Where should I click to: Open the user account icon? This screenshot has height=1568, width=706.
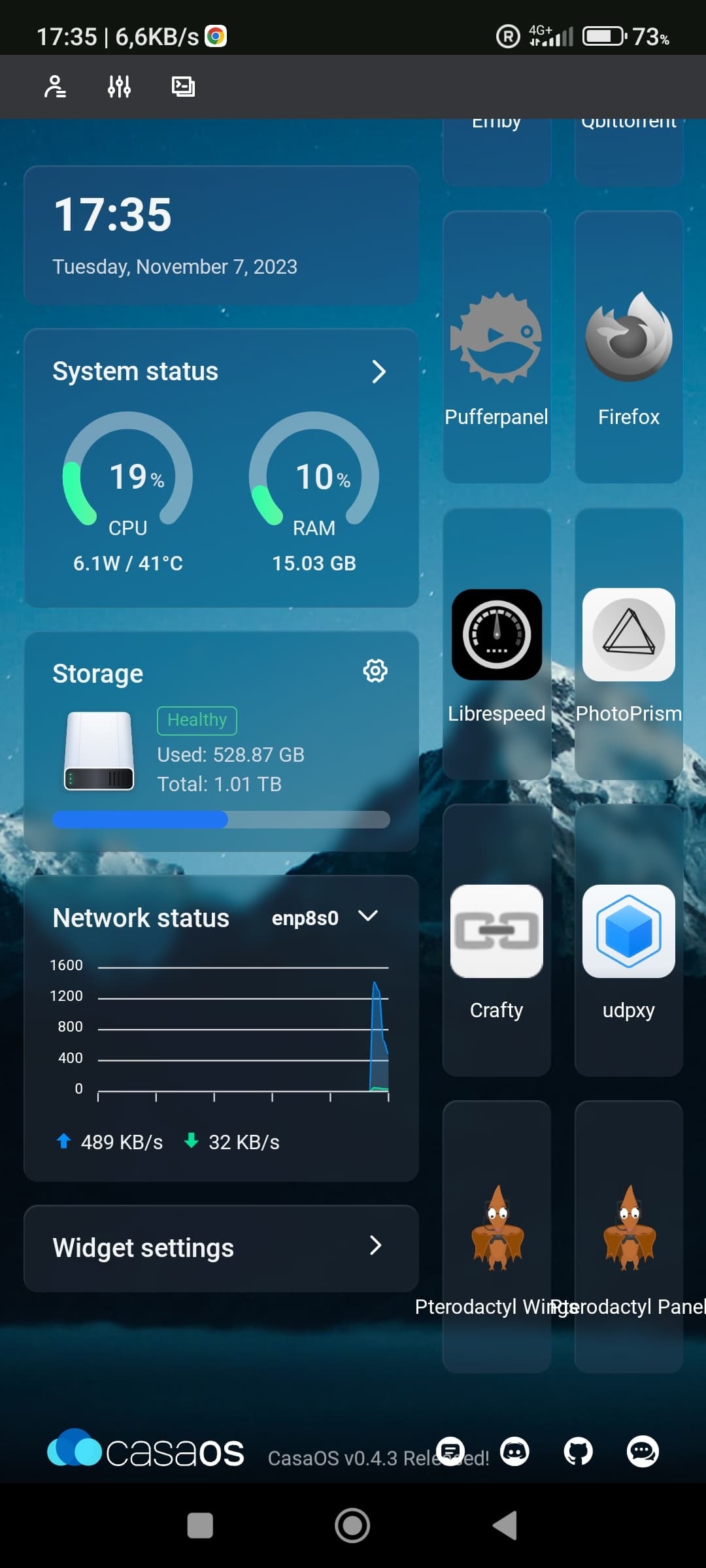pos(55,86)
